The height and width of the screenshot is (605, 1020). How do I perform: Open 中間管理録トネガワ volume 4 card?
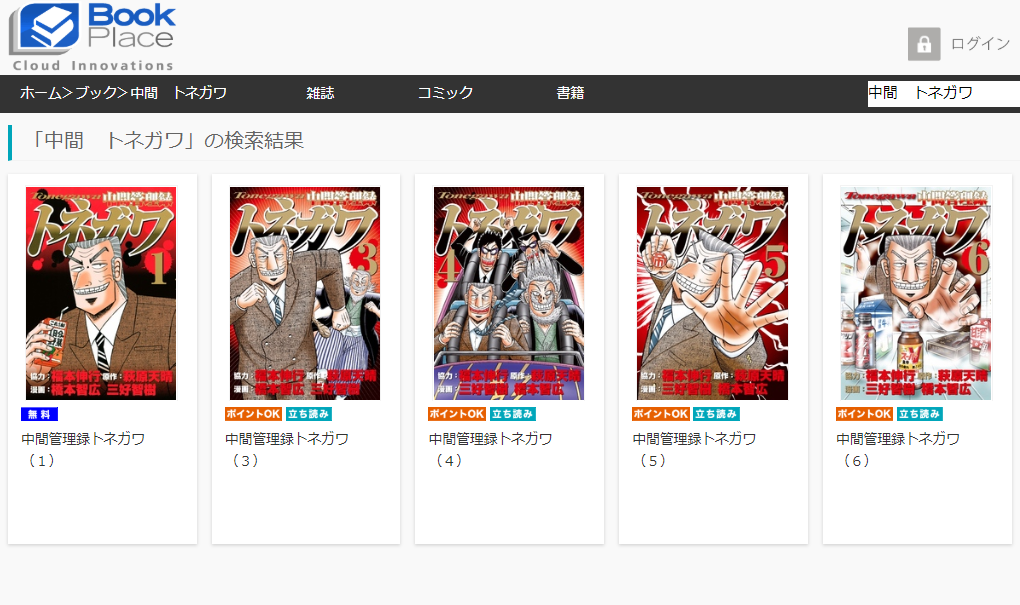click(509, 293)
